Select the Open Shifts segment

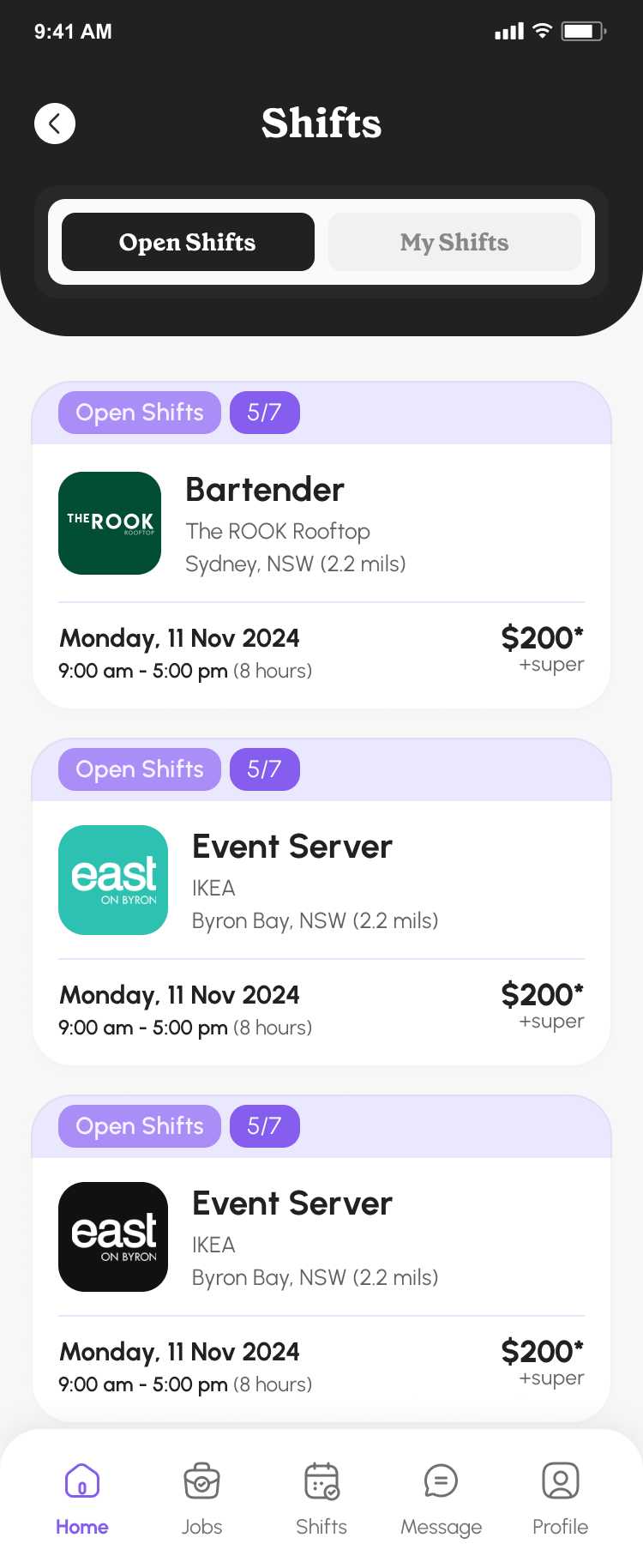coord(188,242)
